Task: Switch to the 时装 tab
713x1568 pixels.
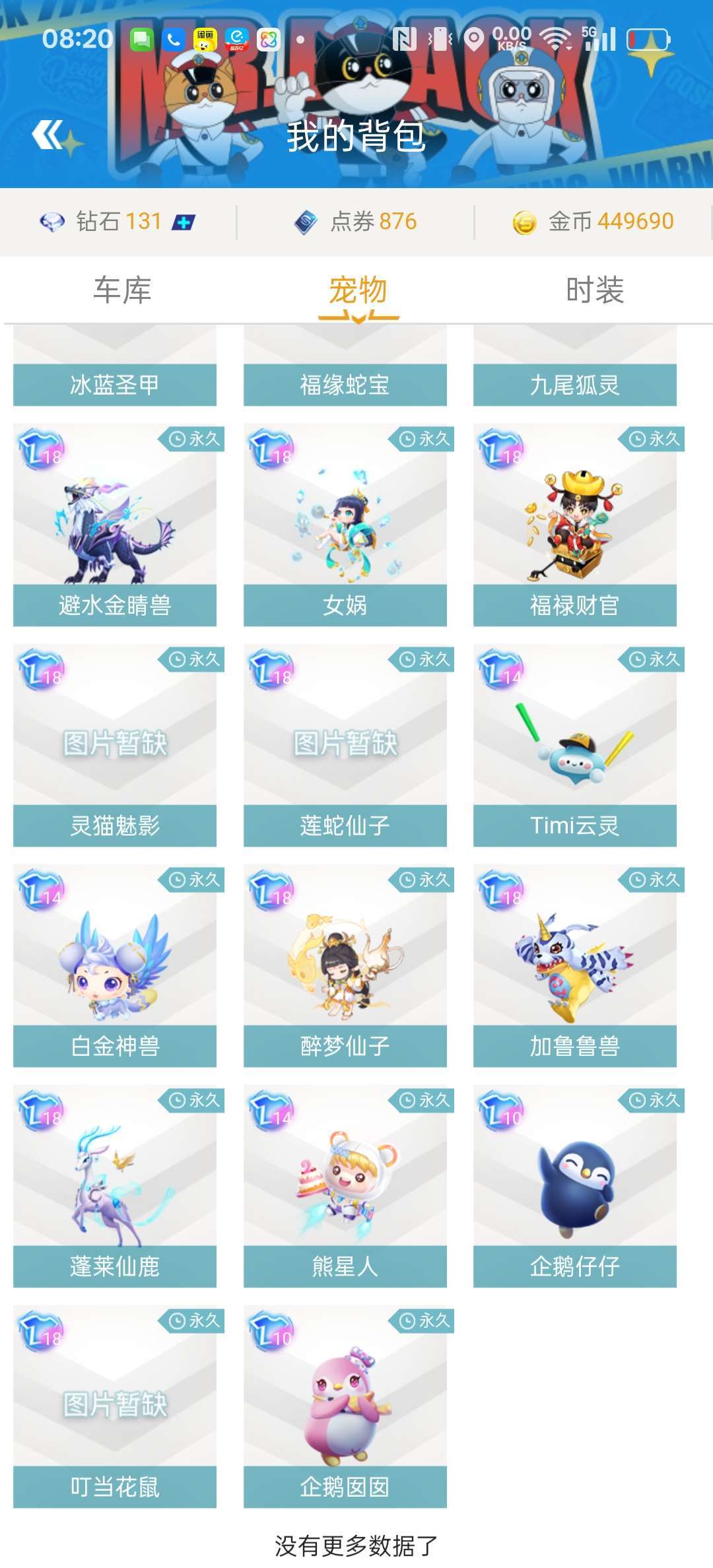Action: (x=595, y=290)
